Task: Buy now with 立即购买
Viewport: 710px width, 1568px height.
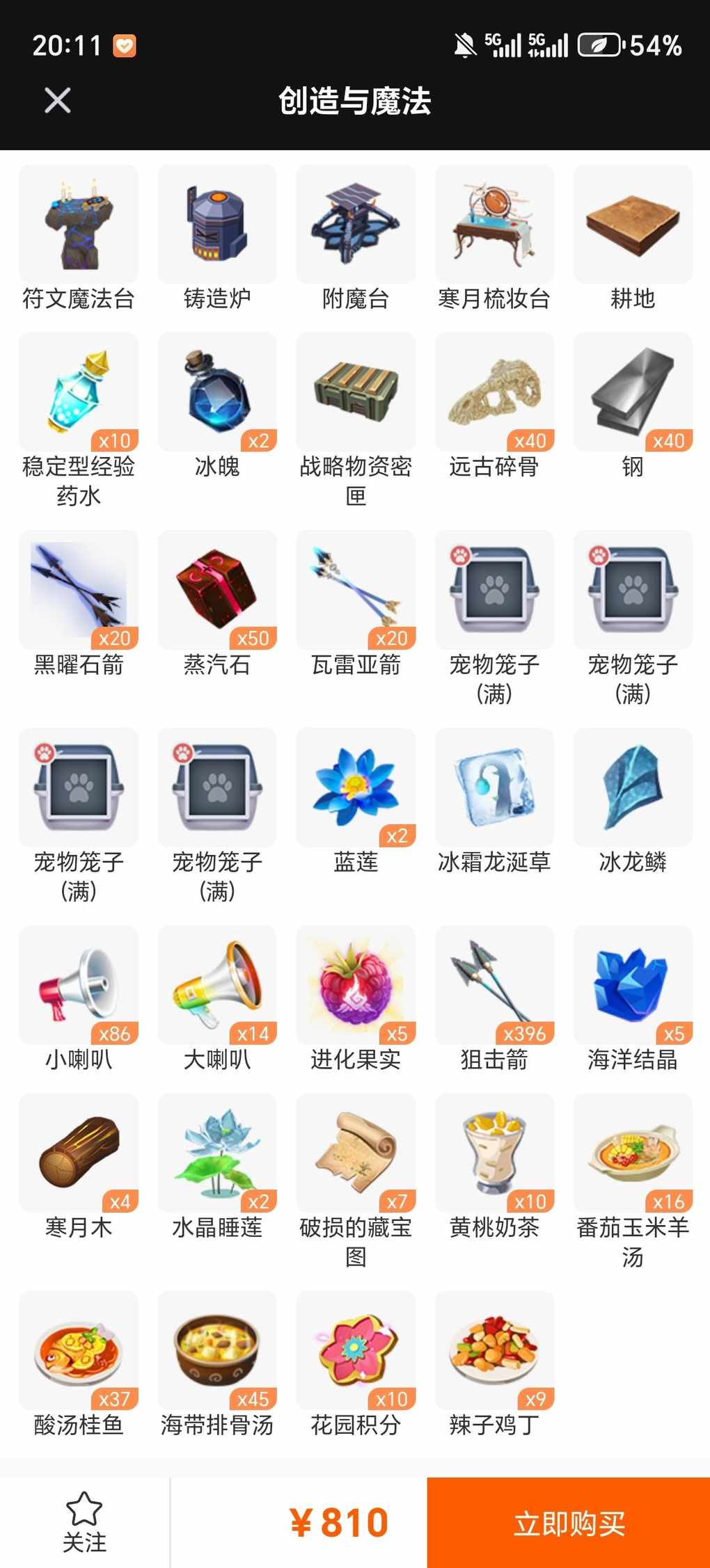Action: [569, 1523]
